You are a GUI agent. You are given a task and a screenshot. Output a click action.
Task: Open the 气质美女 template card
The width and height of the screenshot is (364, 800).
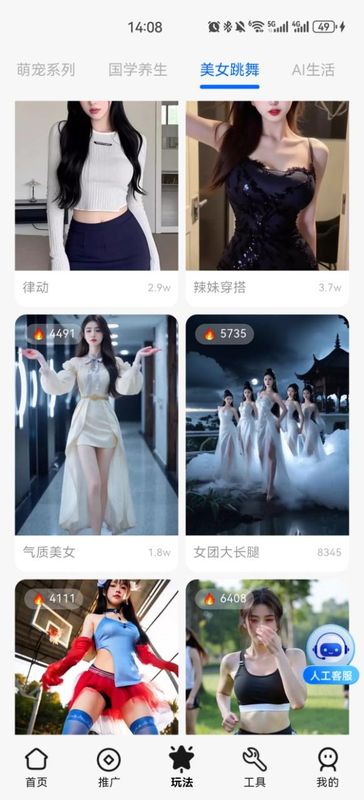click(96, 442)
